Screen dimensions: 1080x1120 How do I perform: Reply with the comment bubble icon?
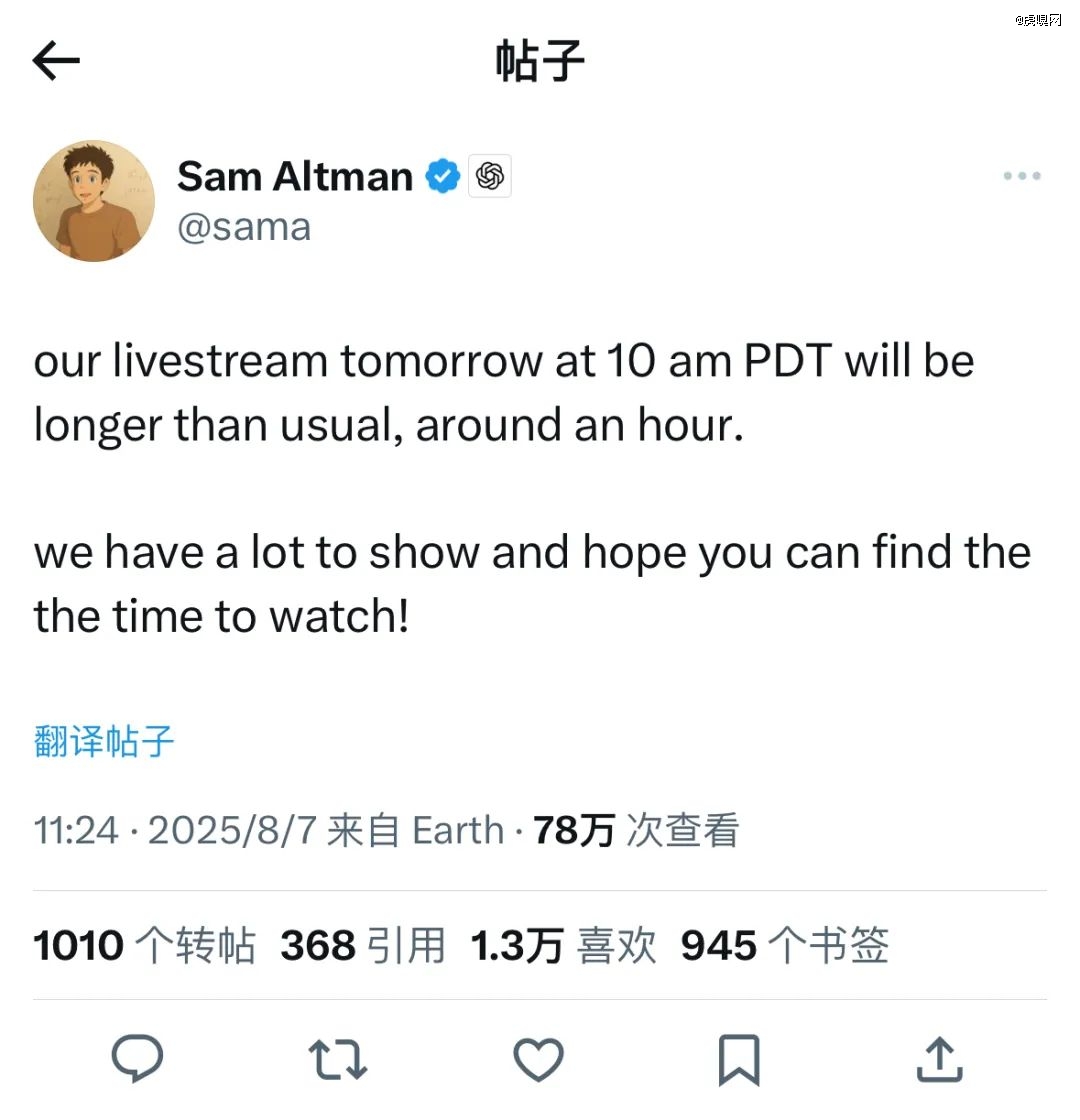(137, 1059)
